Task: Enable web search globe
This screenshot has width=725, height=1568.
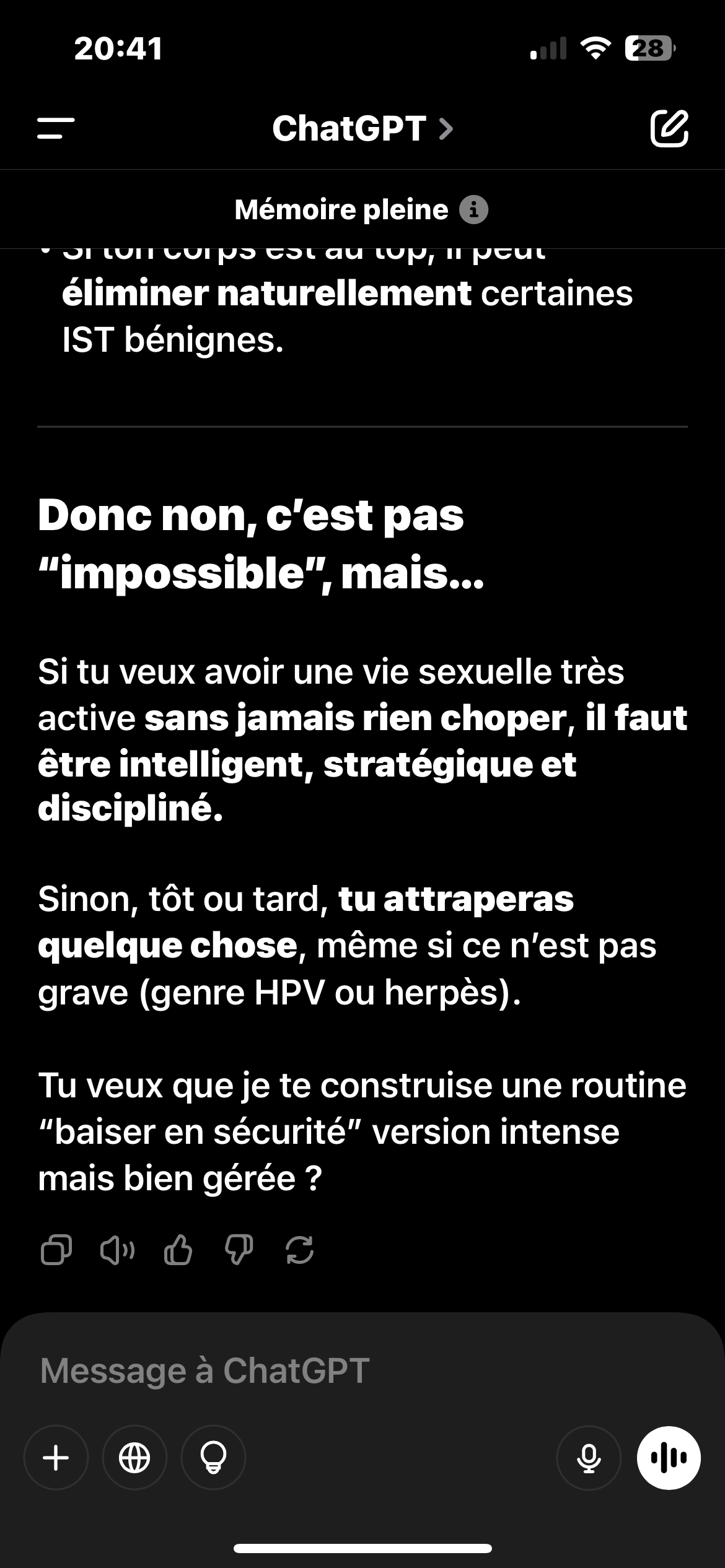Action: (134, 1458)
